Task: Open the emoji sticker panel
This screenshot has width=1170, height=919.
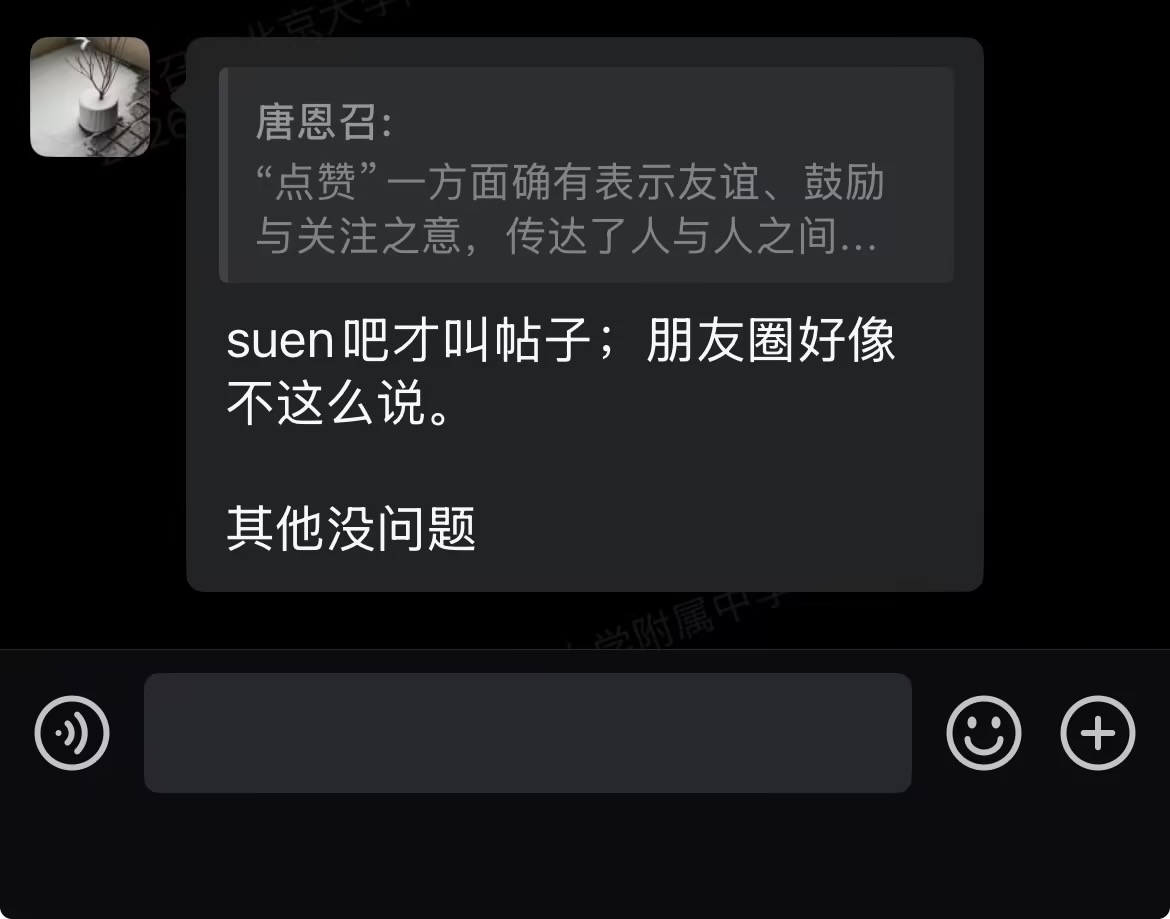Action: 983,733
